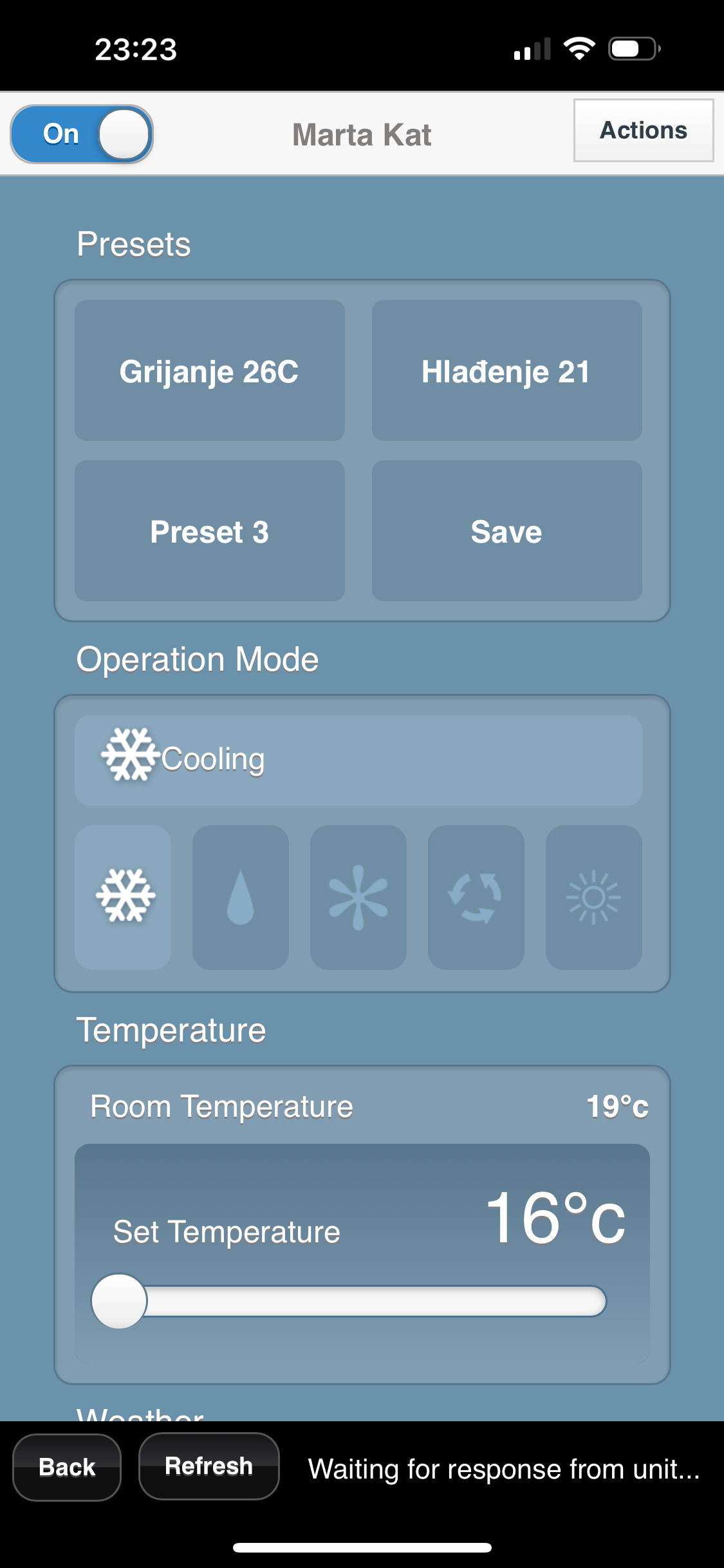Select the snowflake cooling mode
The width and height of the screenshot is (724, 1568).
tap(123, 897)
